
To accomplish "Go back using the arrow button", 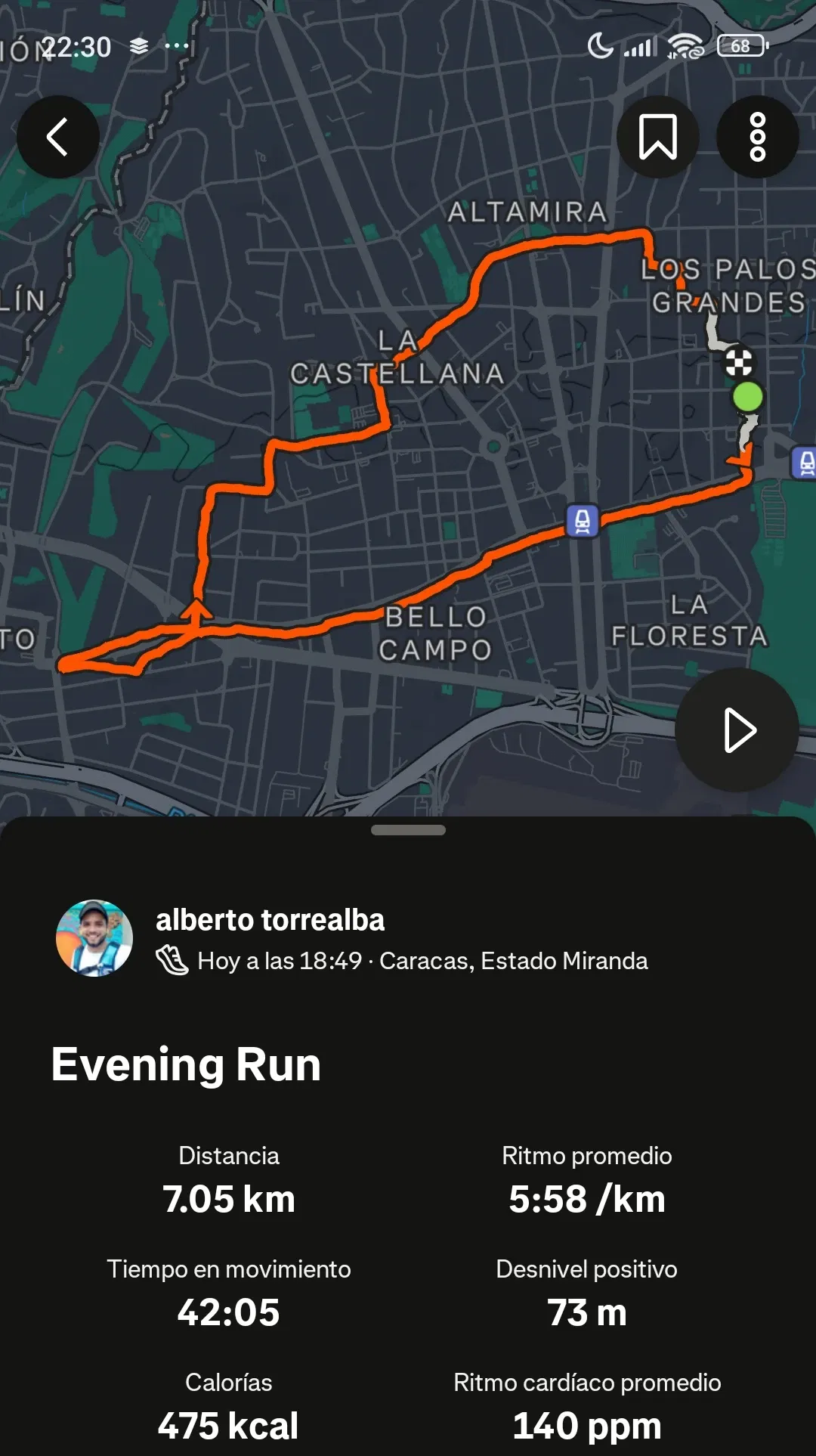I will pyautogui.click(x=58, y=137).
